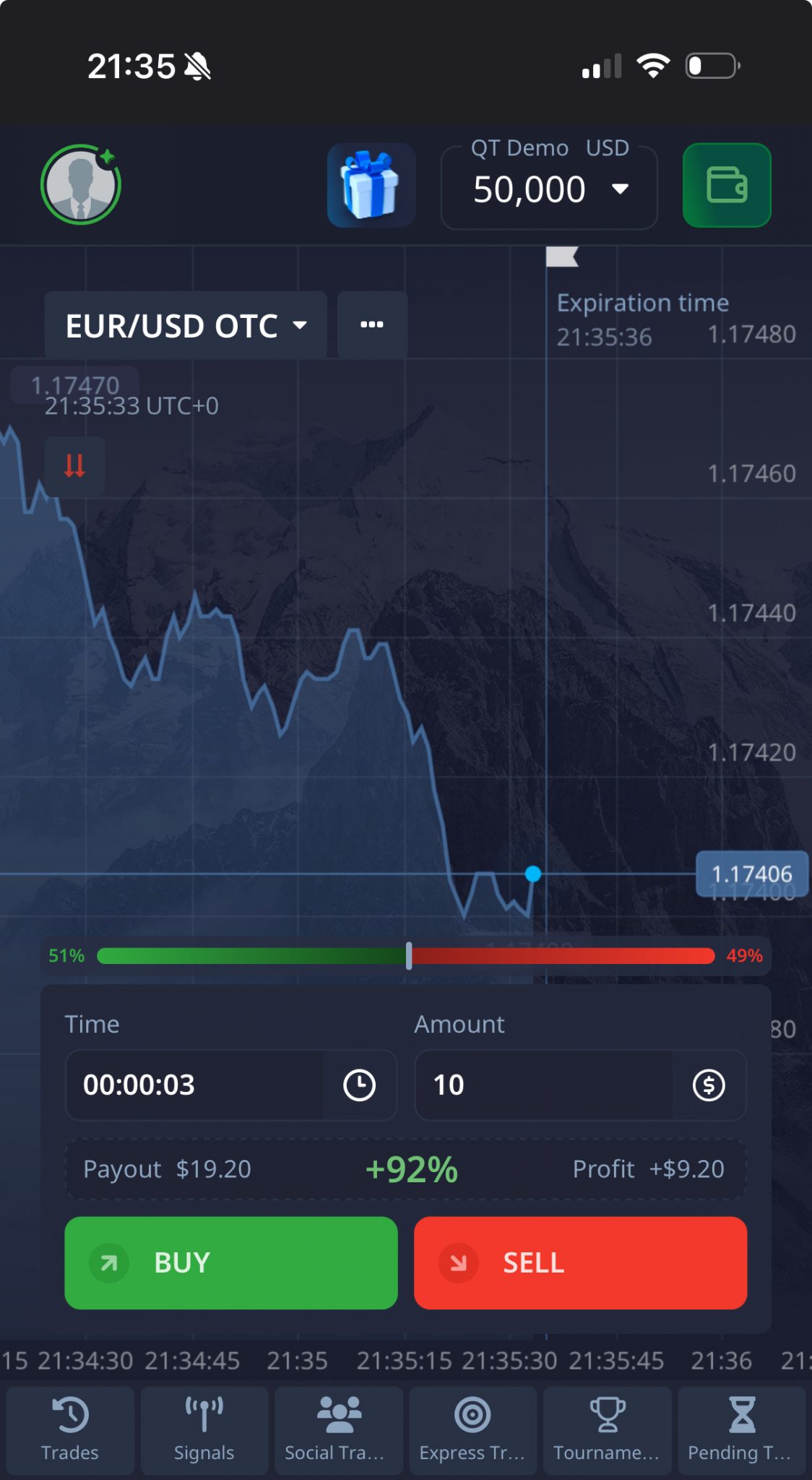Open the wallet deposit panel
The width and height of the screenshot is (812, 1480).
tap(726, 185)
